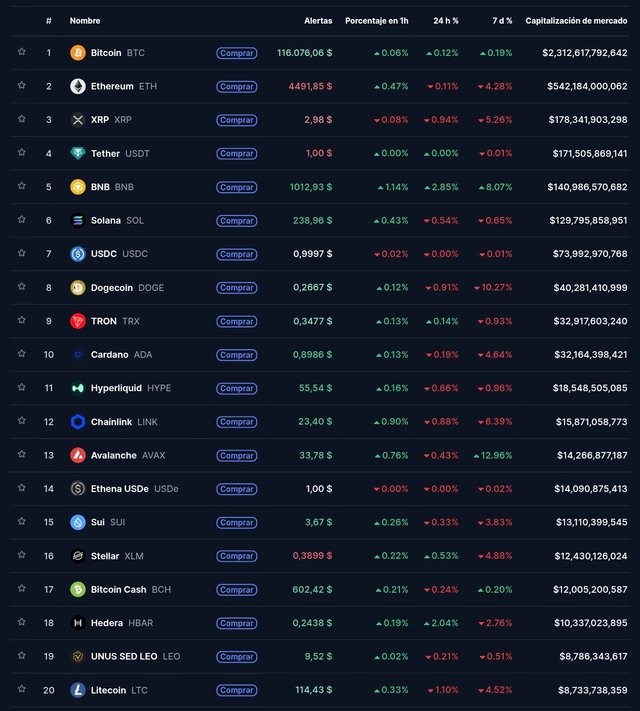The height and width of the screenshot is (711, 640).
Task: Tap the Comprar button for Bitcoin
Action: (236, 53)
